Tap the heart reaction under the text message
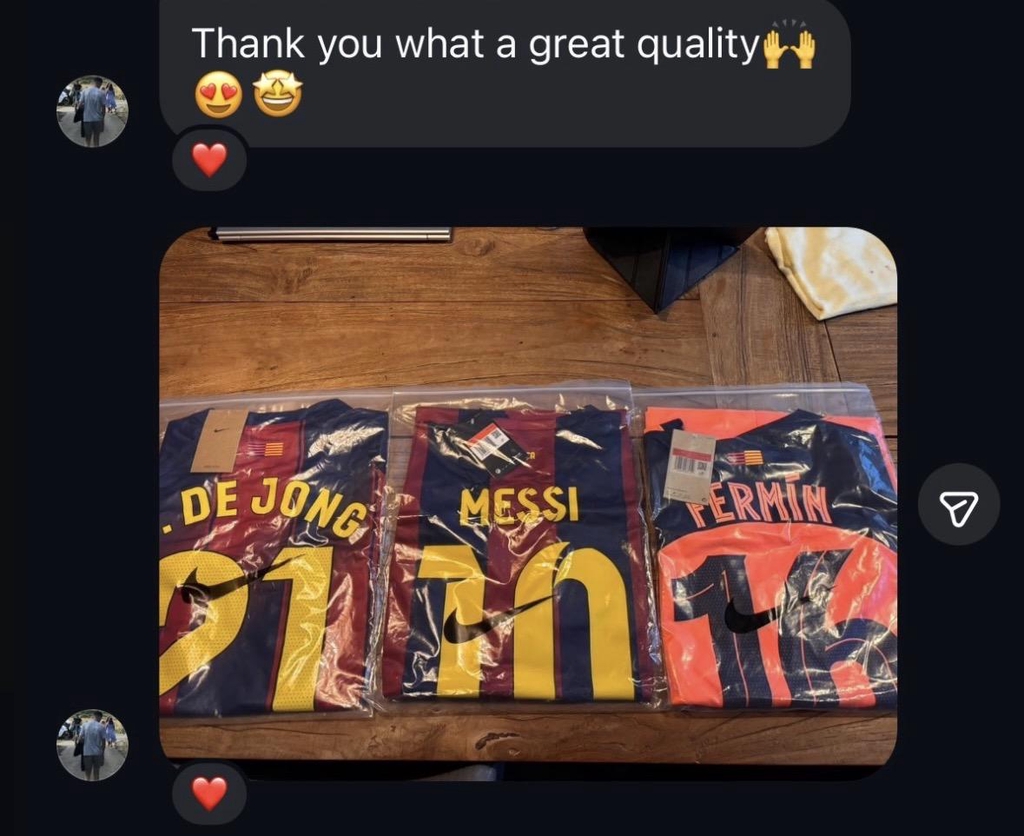Image resolution: width=1024 pixels, height=836 pixels. [x=209, y=160]
